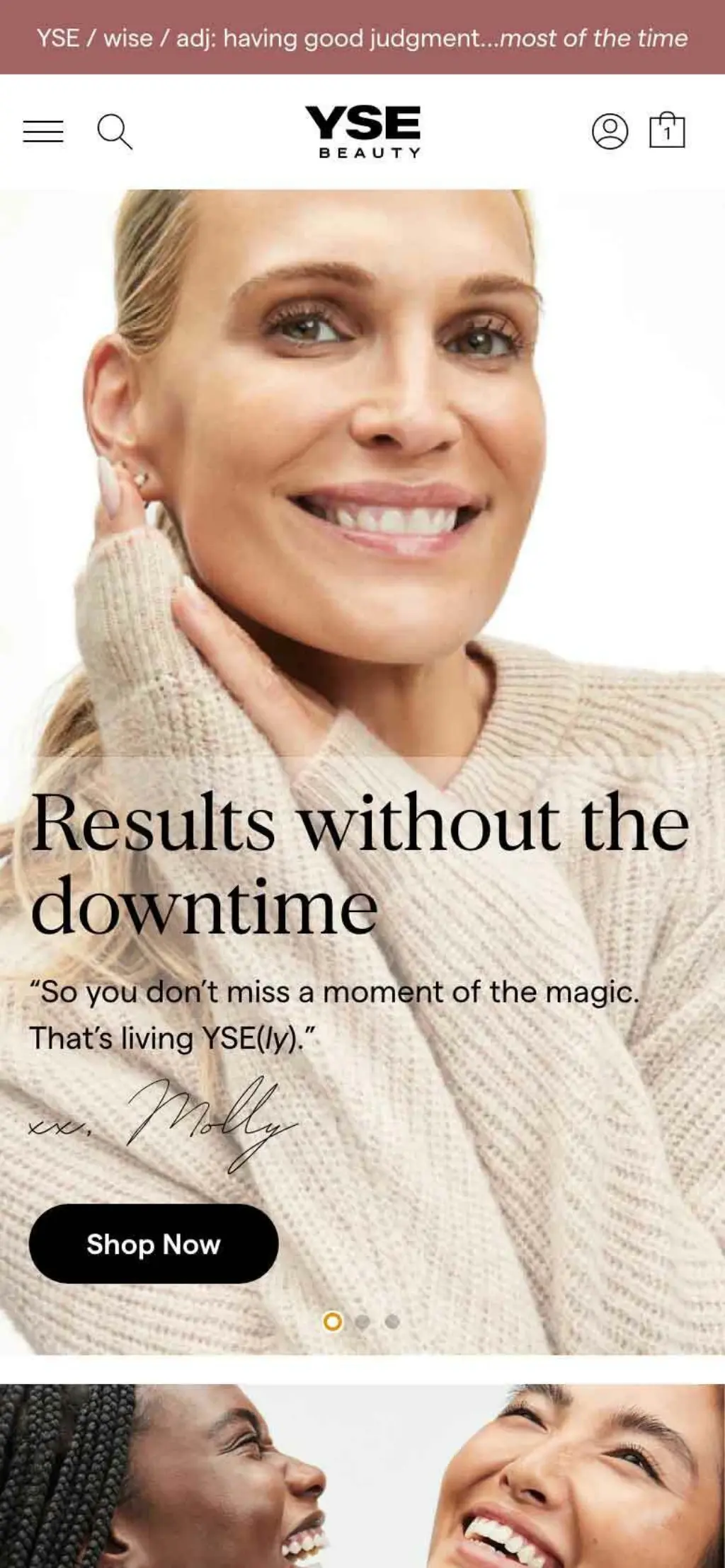
Task: Open the search magnifier
Action: pyautogui.click(x=115, y=132)
